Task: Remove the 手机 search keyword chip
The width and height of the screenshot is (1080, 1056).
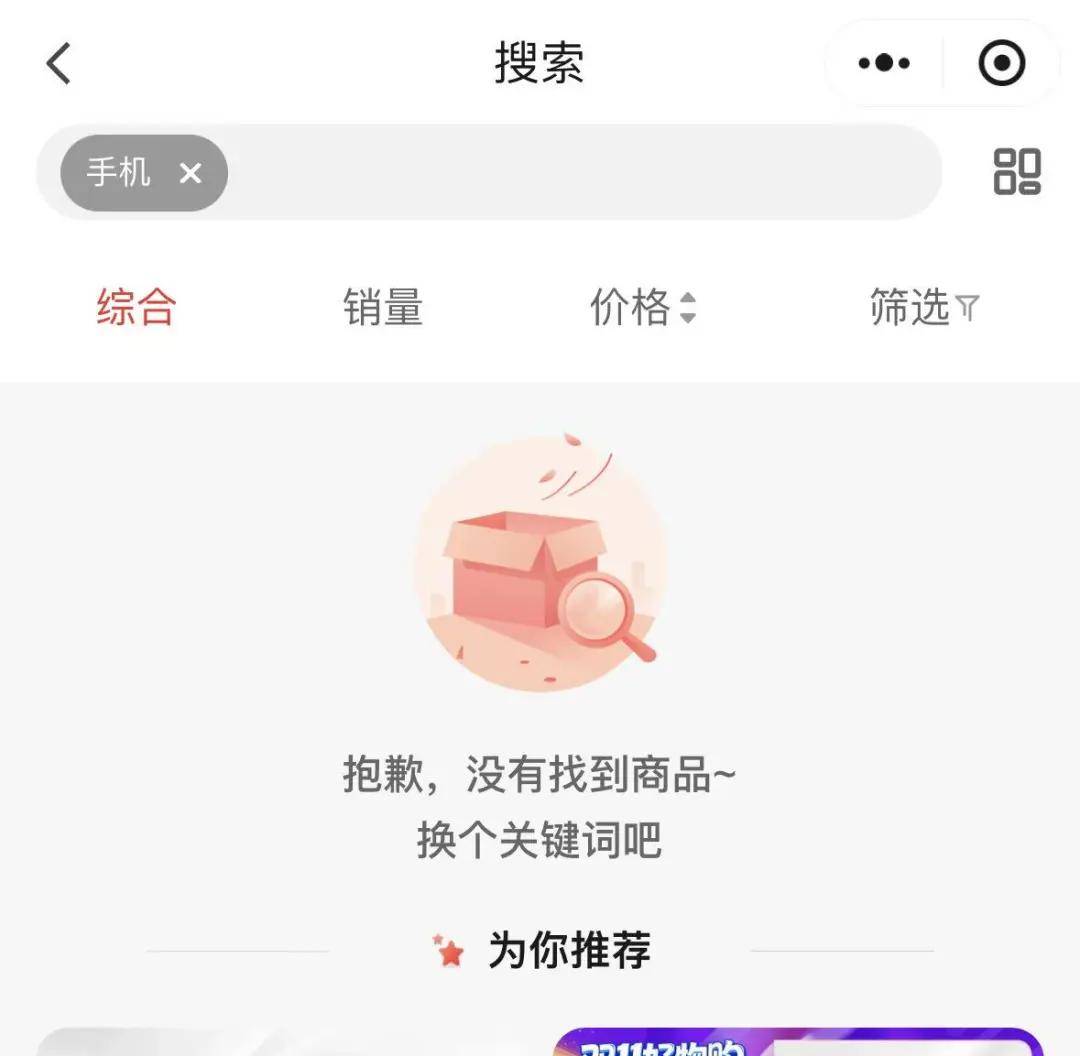Action: [190, 173]
